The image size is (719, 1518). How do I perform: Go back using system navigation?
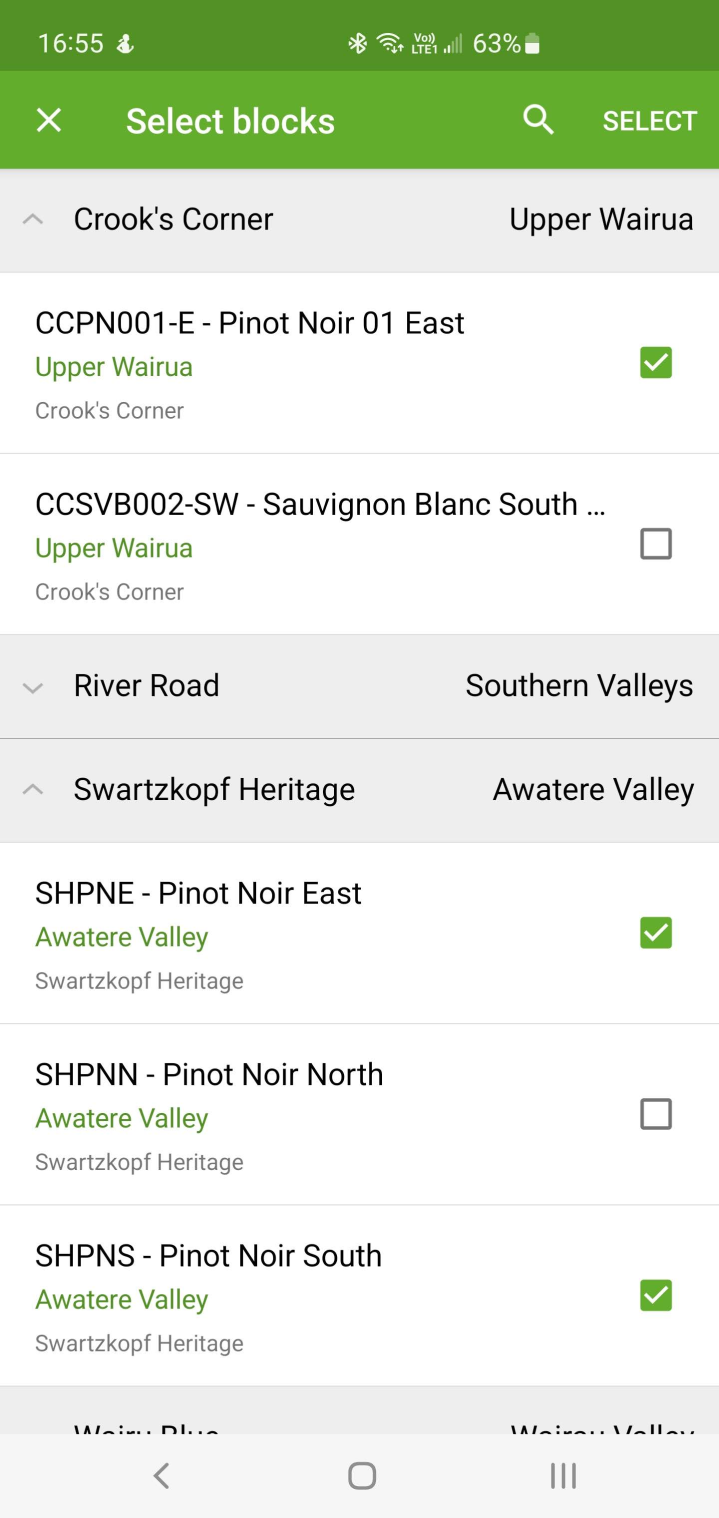click(161, 1475)
